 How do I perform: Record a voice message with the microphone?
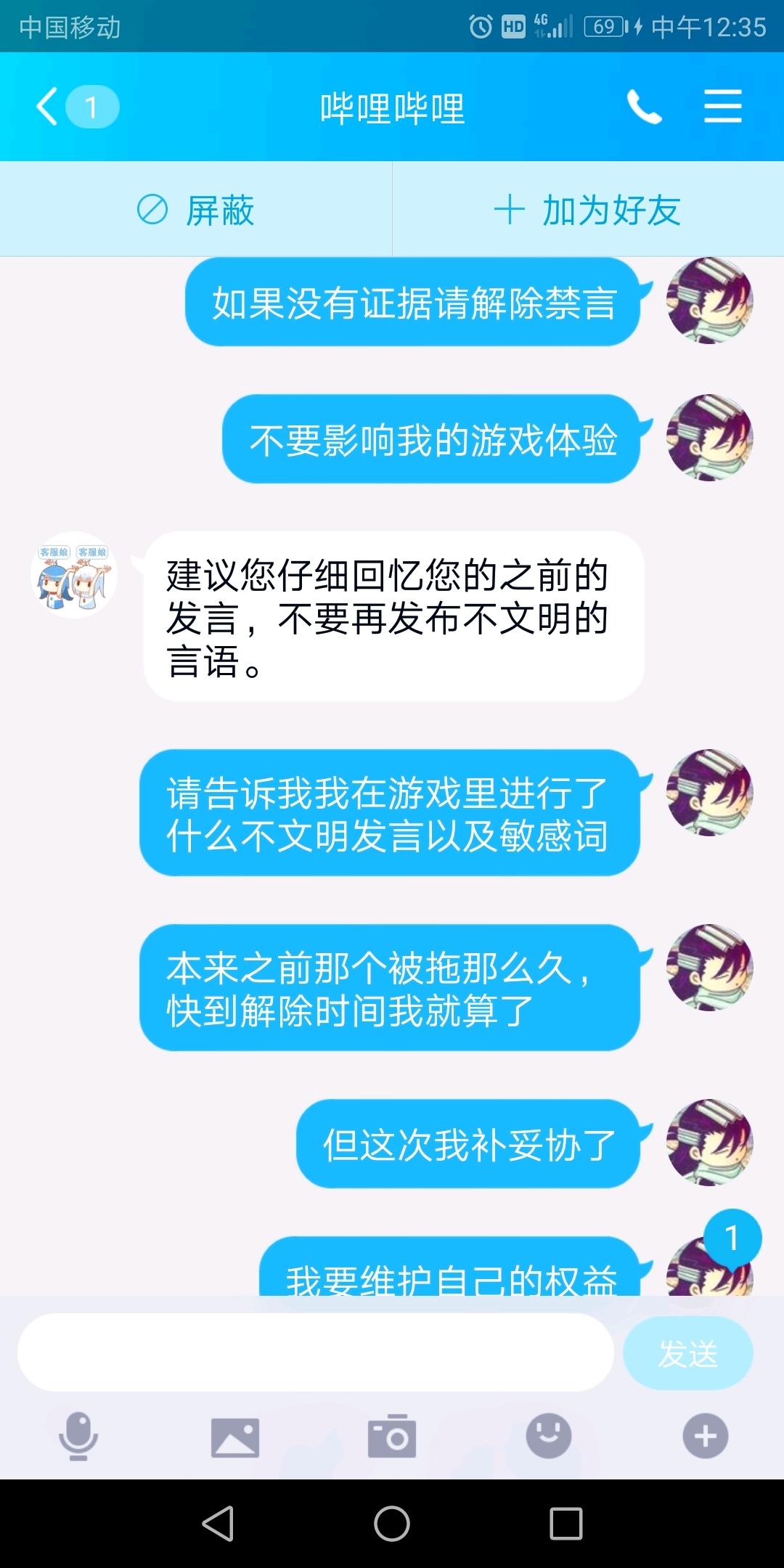[78, 1436]
